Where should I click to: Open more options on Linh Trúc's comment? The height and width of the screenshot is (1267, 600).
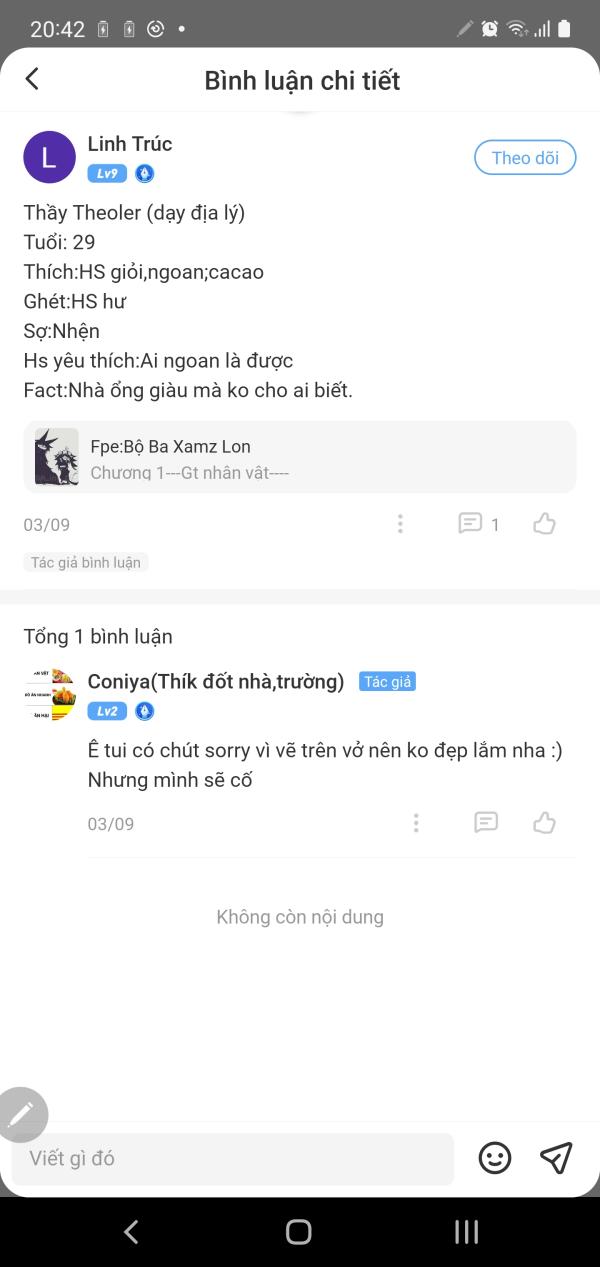pos(400,524)
